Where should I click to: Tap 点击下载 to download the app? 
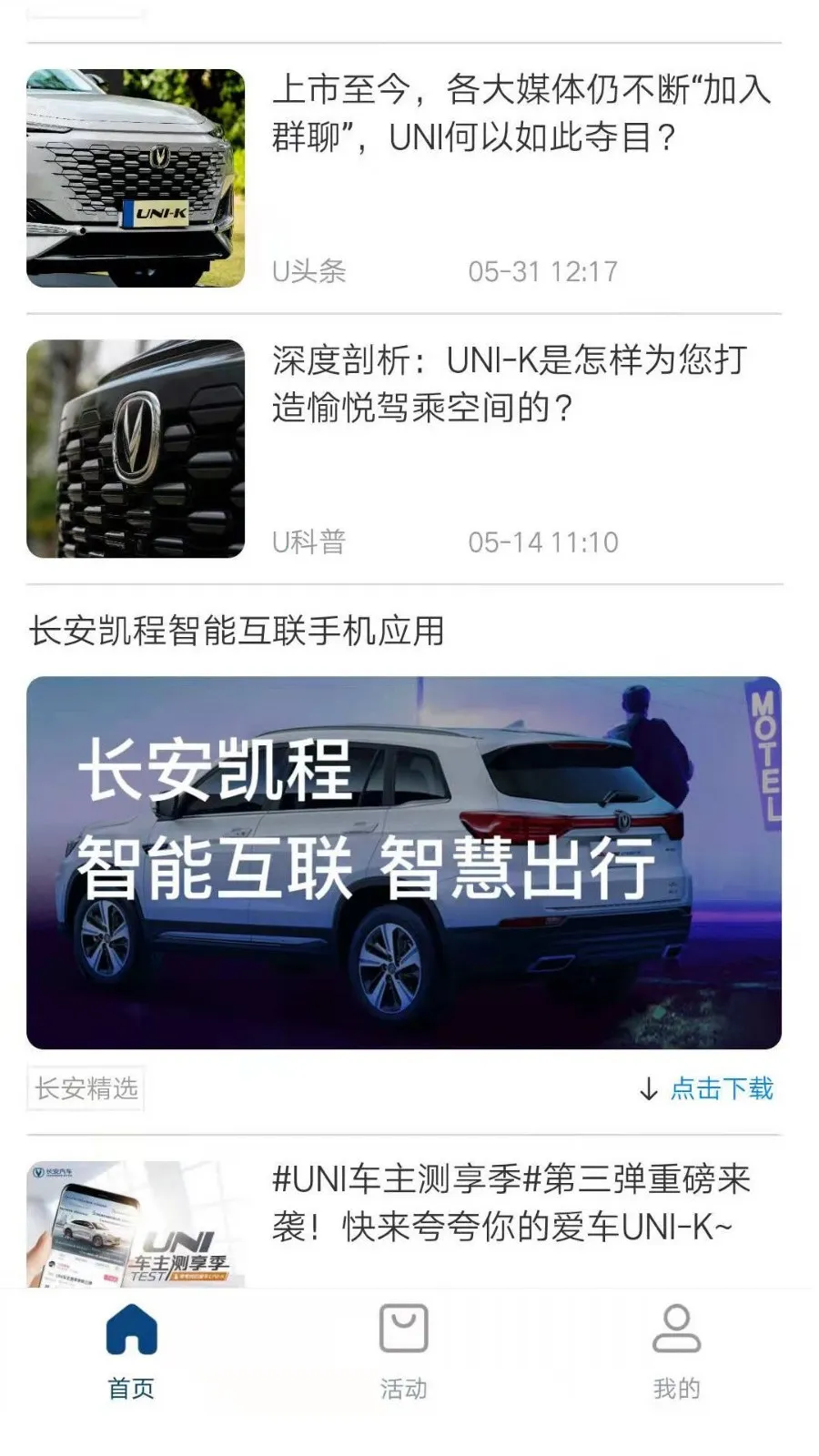pos(707,1088)
